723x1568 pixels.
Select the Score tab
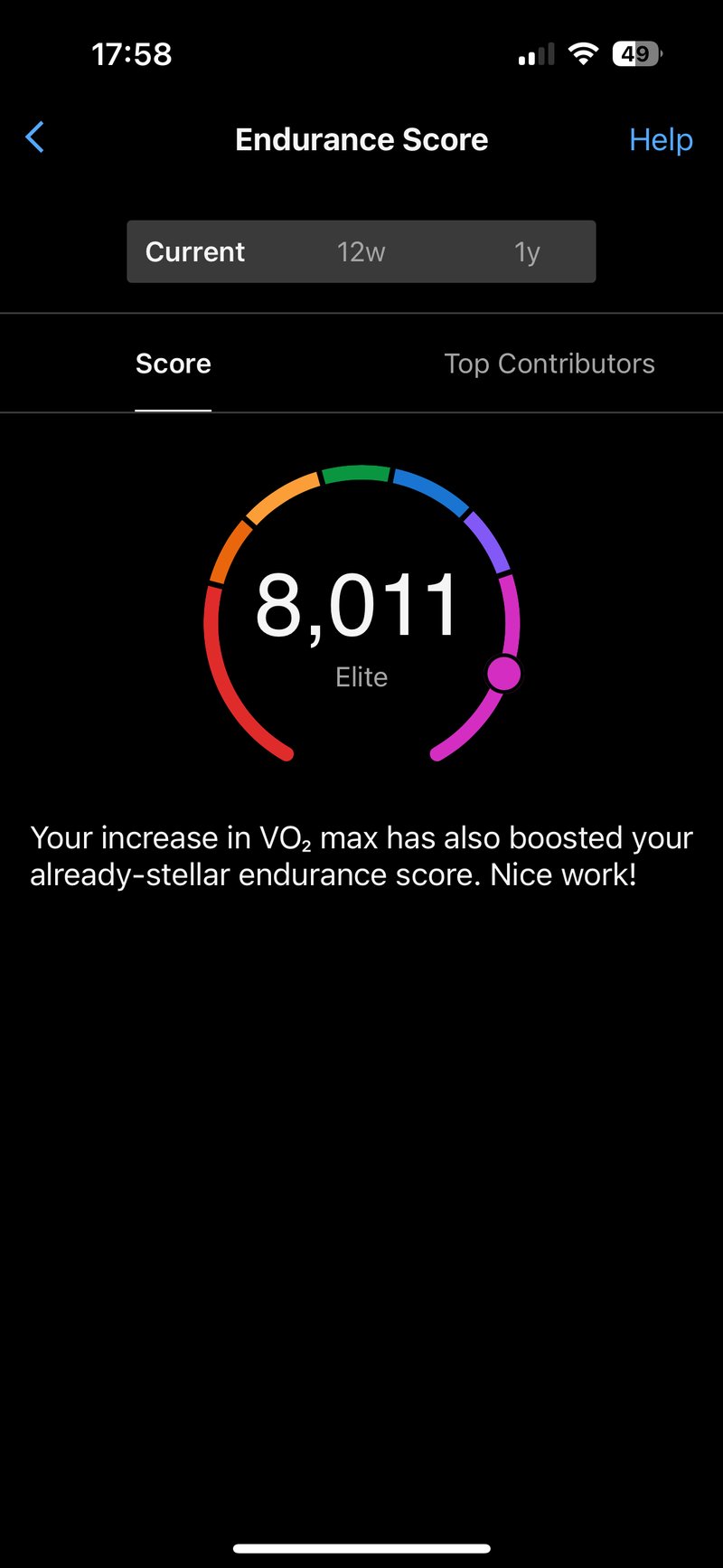pyautogui.click(x=174, y=364)
